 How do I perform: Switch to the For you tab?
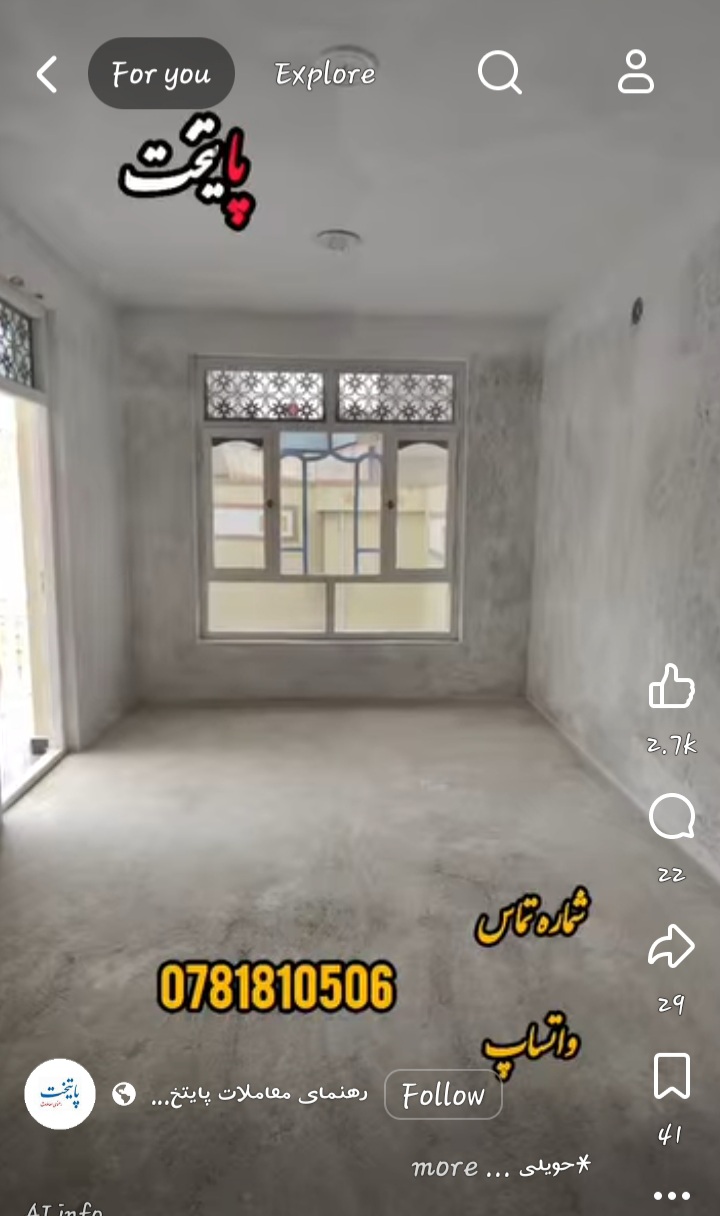161,74
